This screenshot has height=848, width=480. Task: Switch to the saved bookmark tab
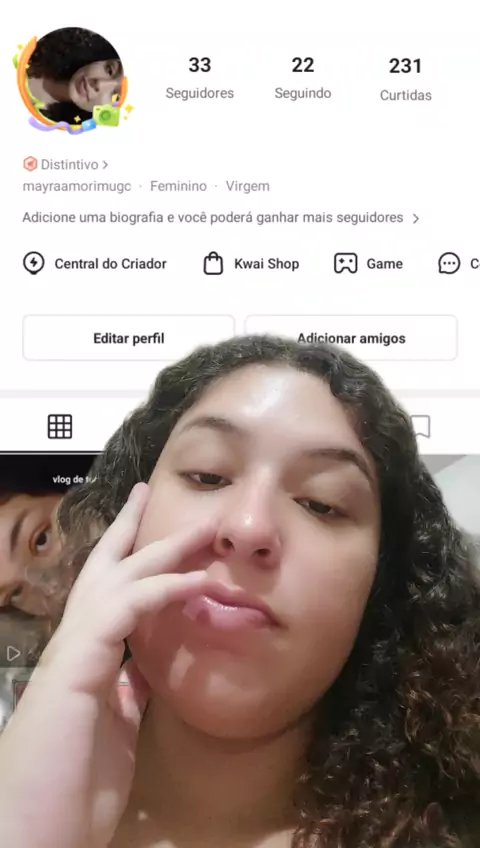(421, 427)
